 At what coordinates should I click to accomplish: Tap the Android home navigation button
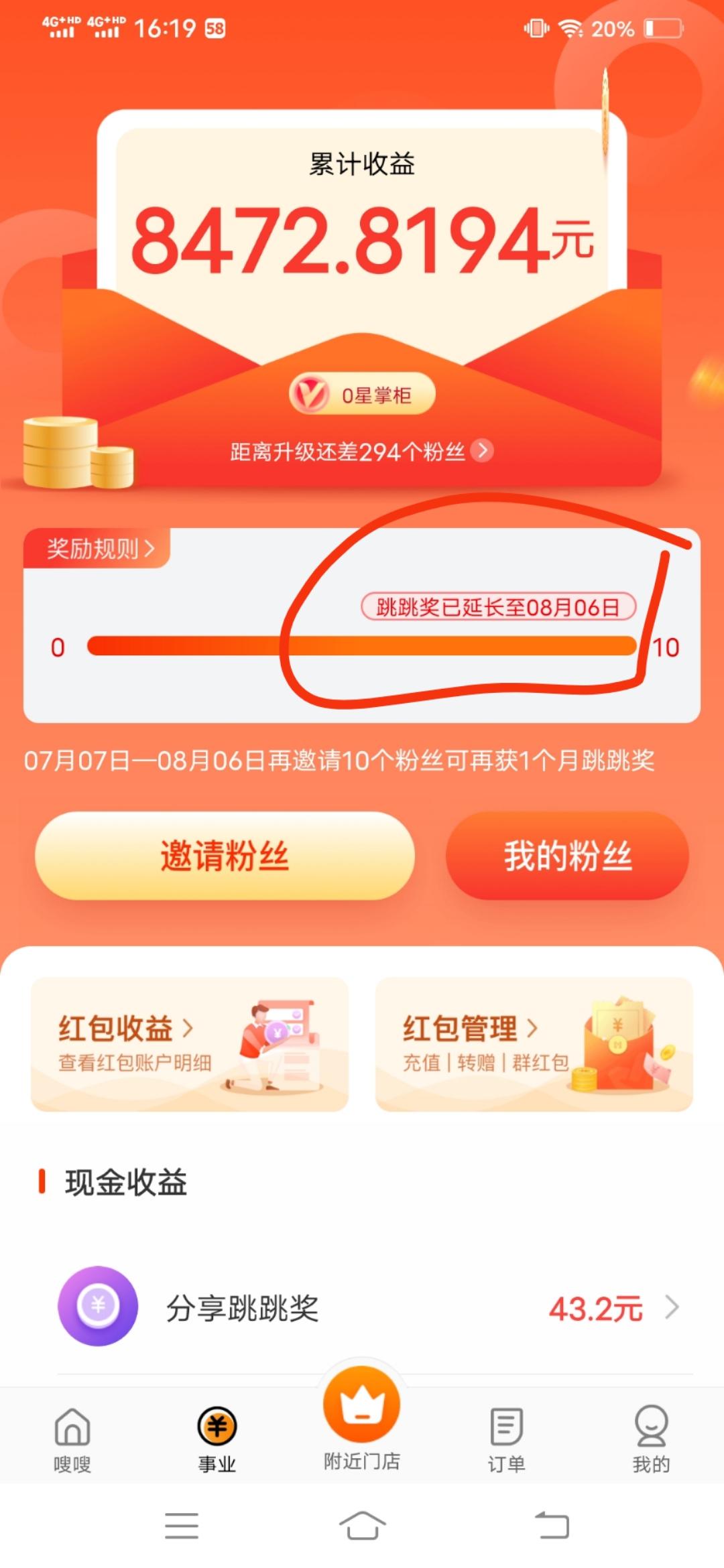click(362, 1526)
